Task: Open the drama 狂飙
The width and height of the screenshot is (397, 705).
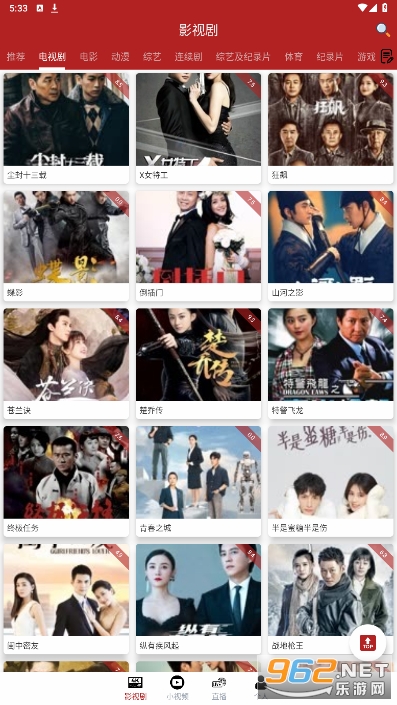Action: [330, 128]
